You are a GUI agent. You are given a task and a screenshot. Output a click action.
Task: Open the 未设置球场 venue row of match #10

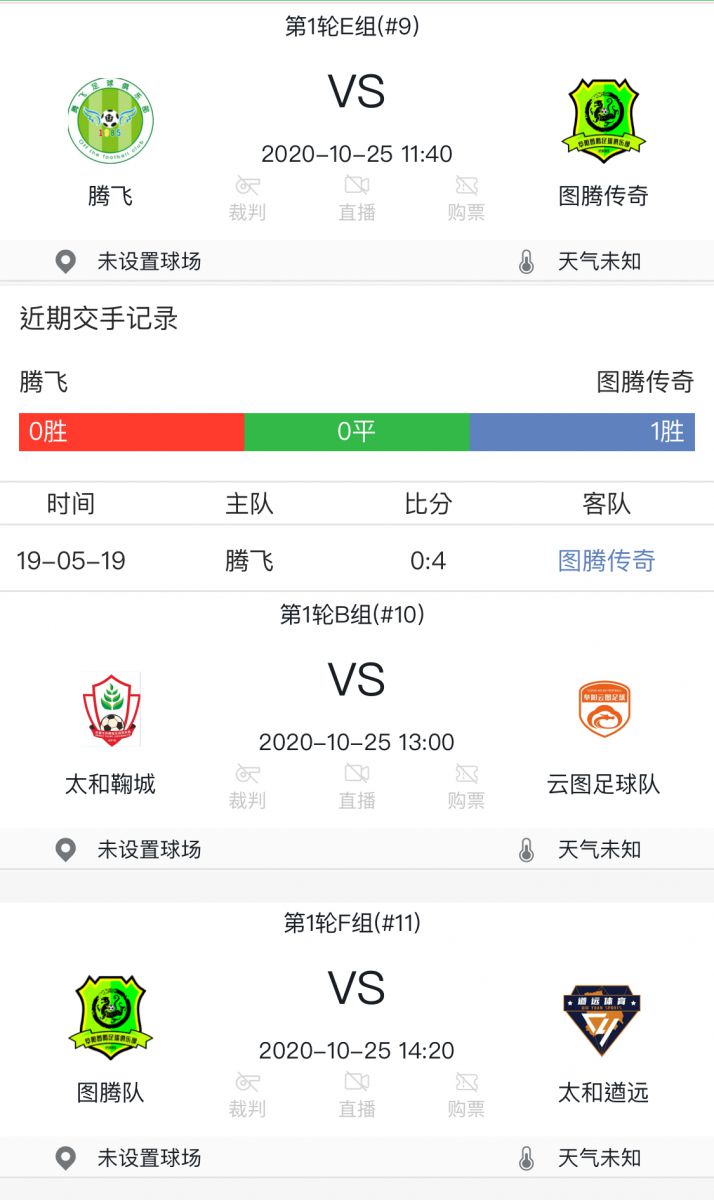[148, 850]
